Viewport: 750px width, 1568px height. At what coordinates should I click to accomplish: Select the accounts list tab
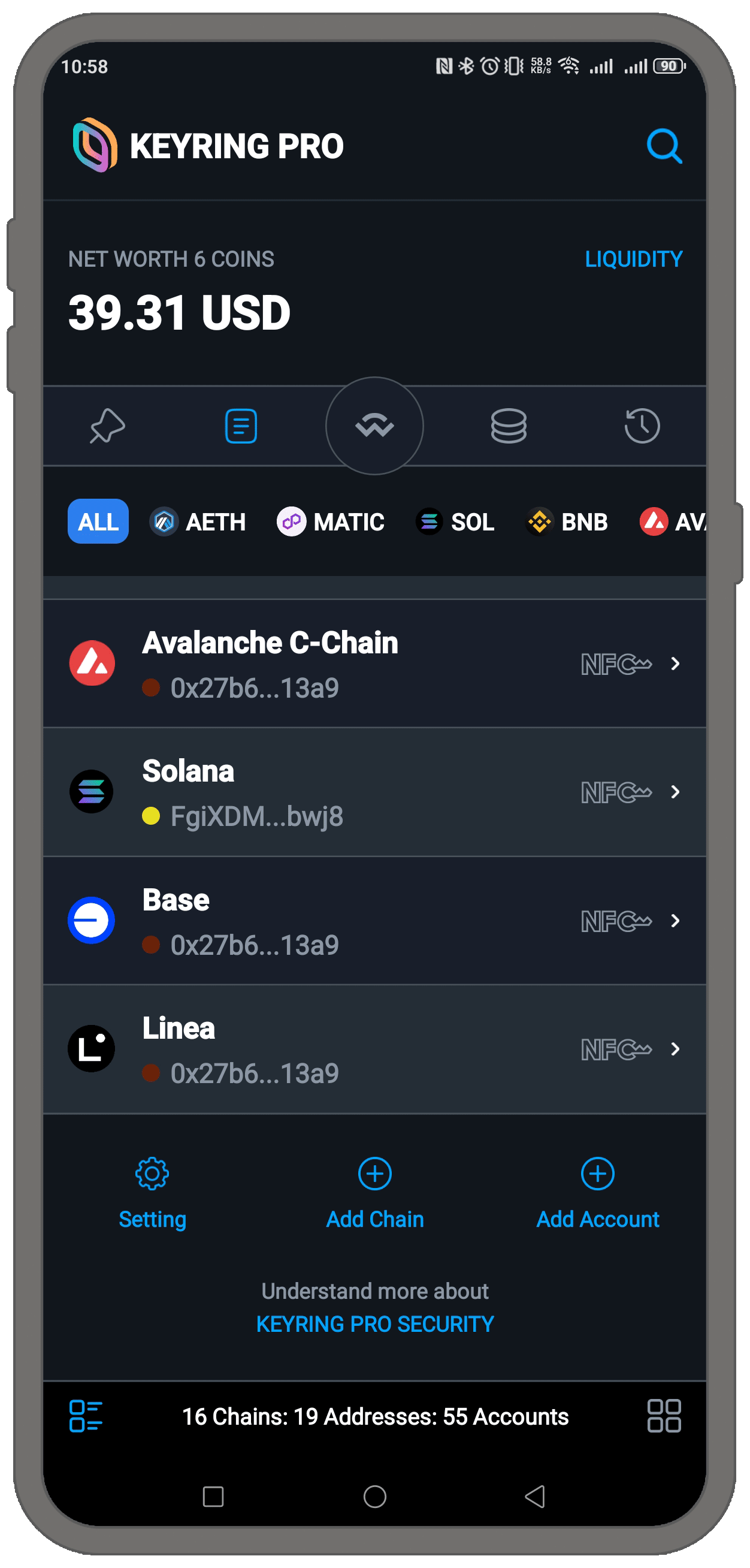point(241,426)
